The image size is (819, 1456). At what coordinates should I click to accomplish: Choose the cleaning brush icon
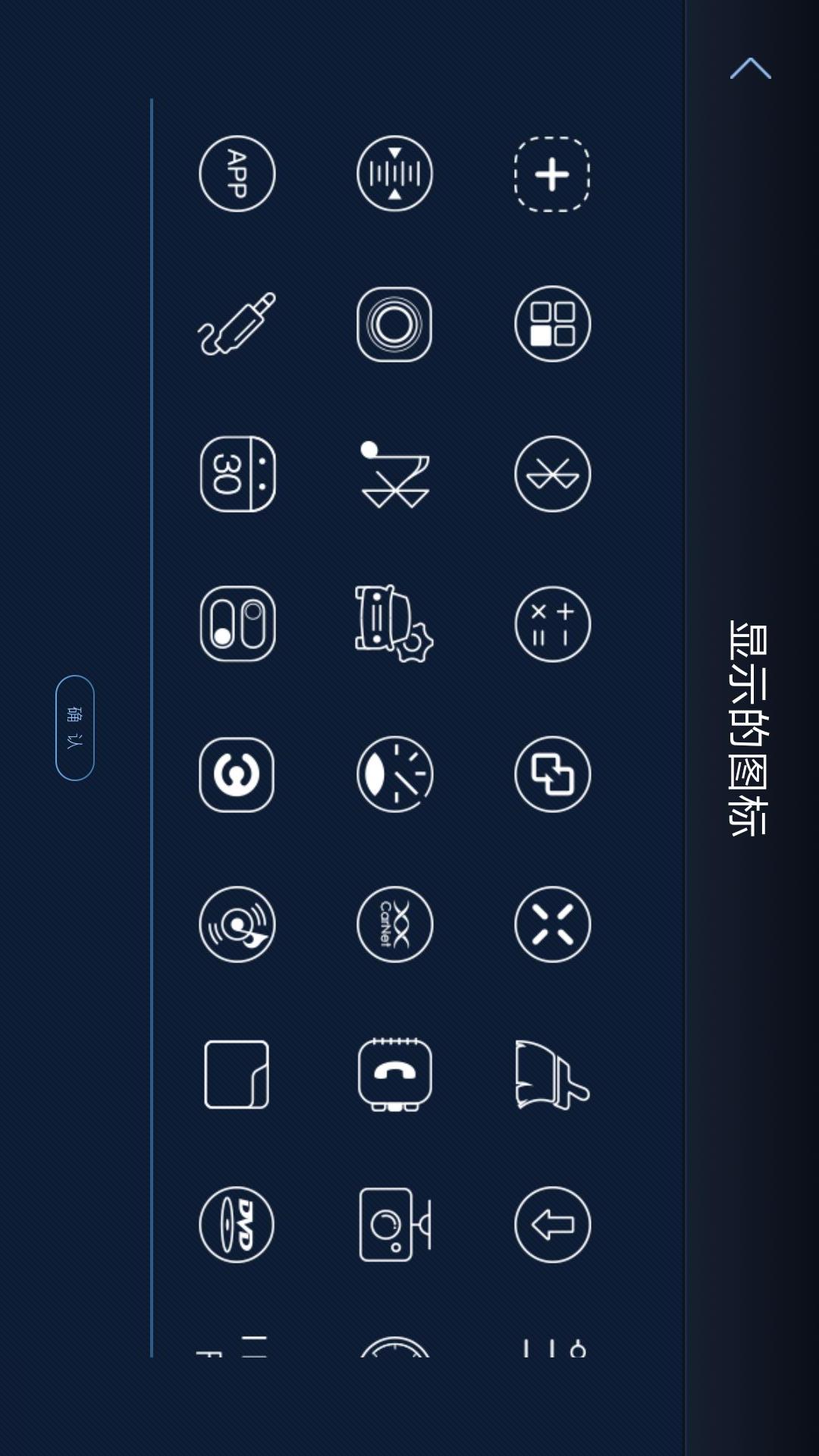pyautogui.click(x=552, y=1075)
